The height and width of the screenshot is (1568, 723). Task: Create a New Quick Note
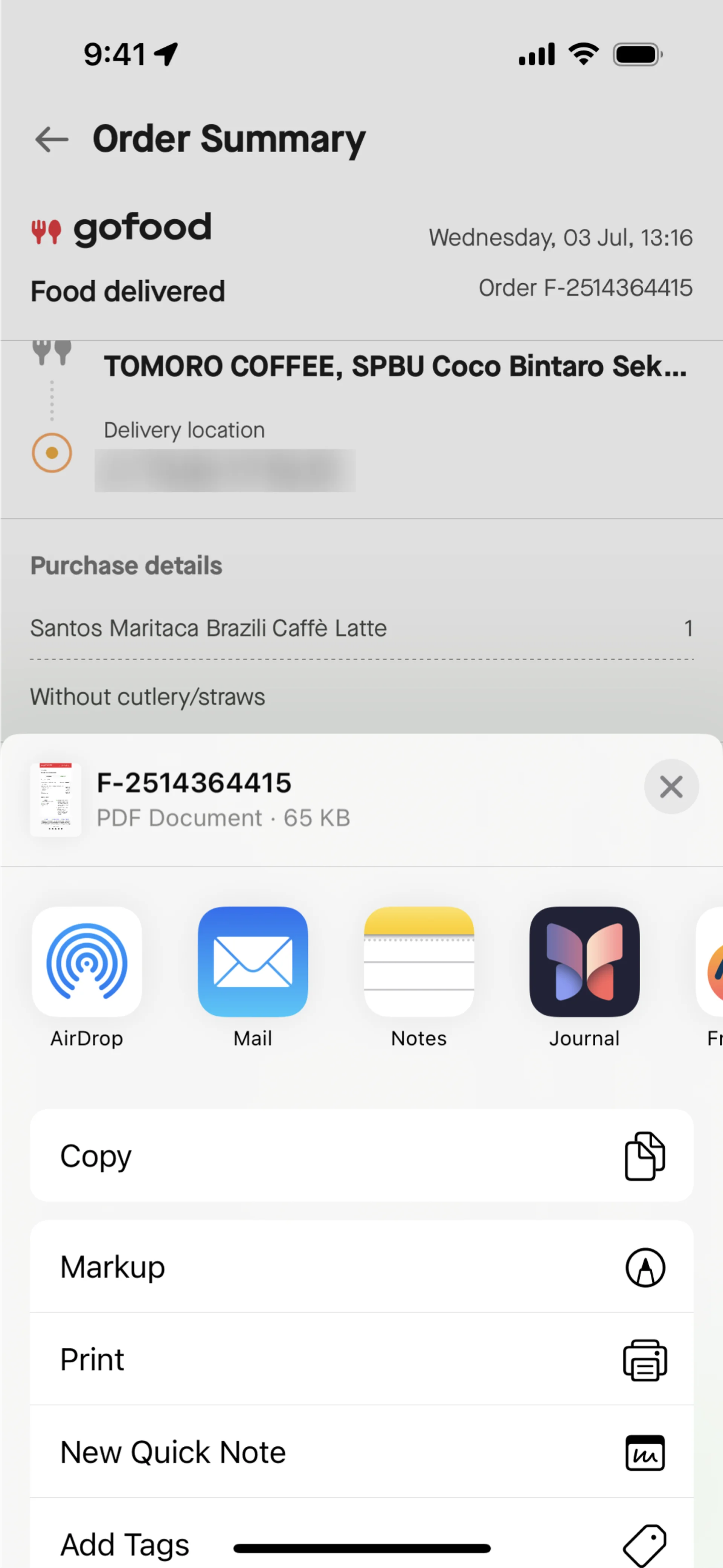(361, 1452)
